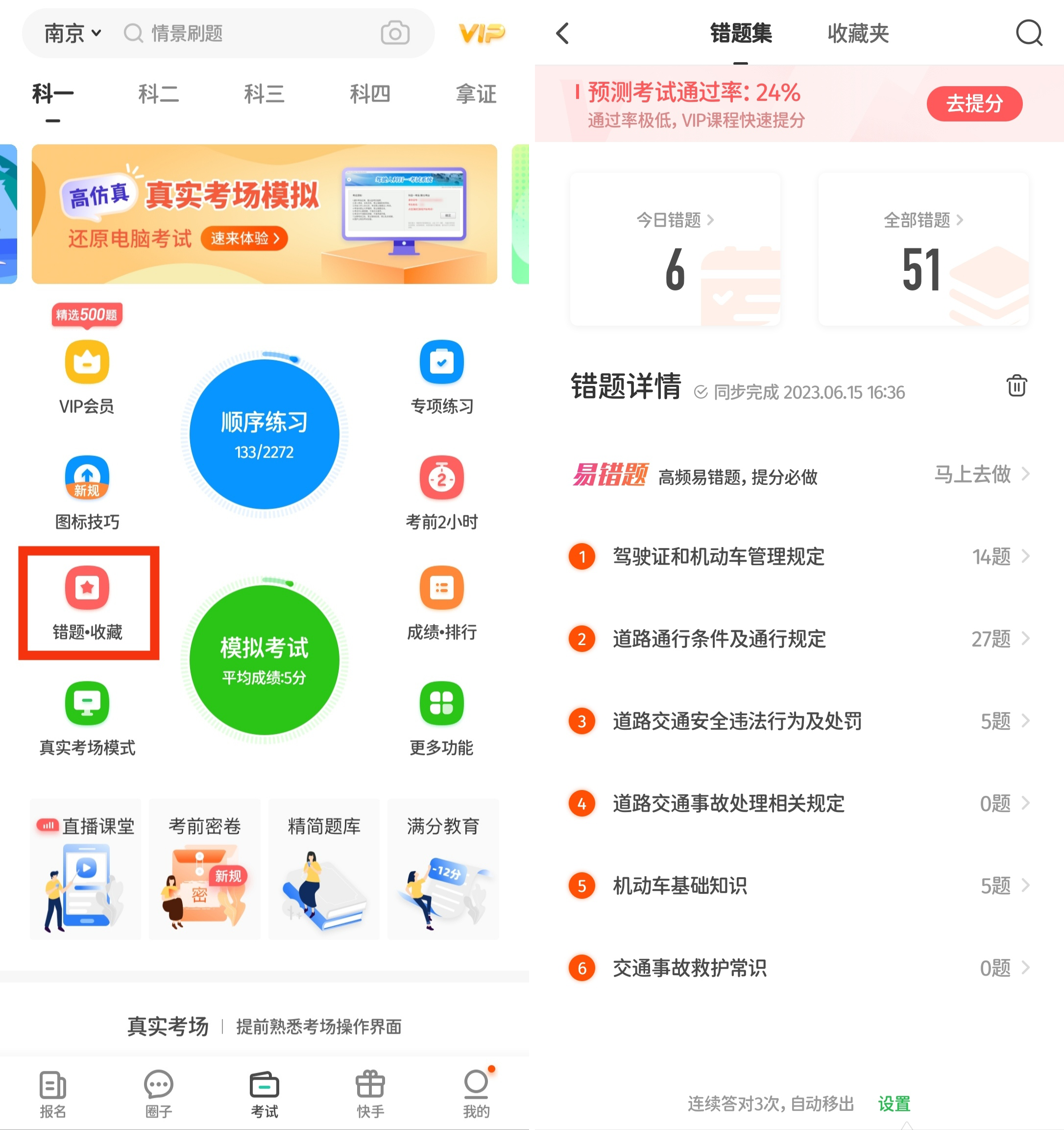This screenshot has height=1130, width=1064.
Task: Open the 南京 city dropdown
Action: pyautogui.click(x=72, y=33)
